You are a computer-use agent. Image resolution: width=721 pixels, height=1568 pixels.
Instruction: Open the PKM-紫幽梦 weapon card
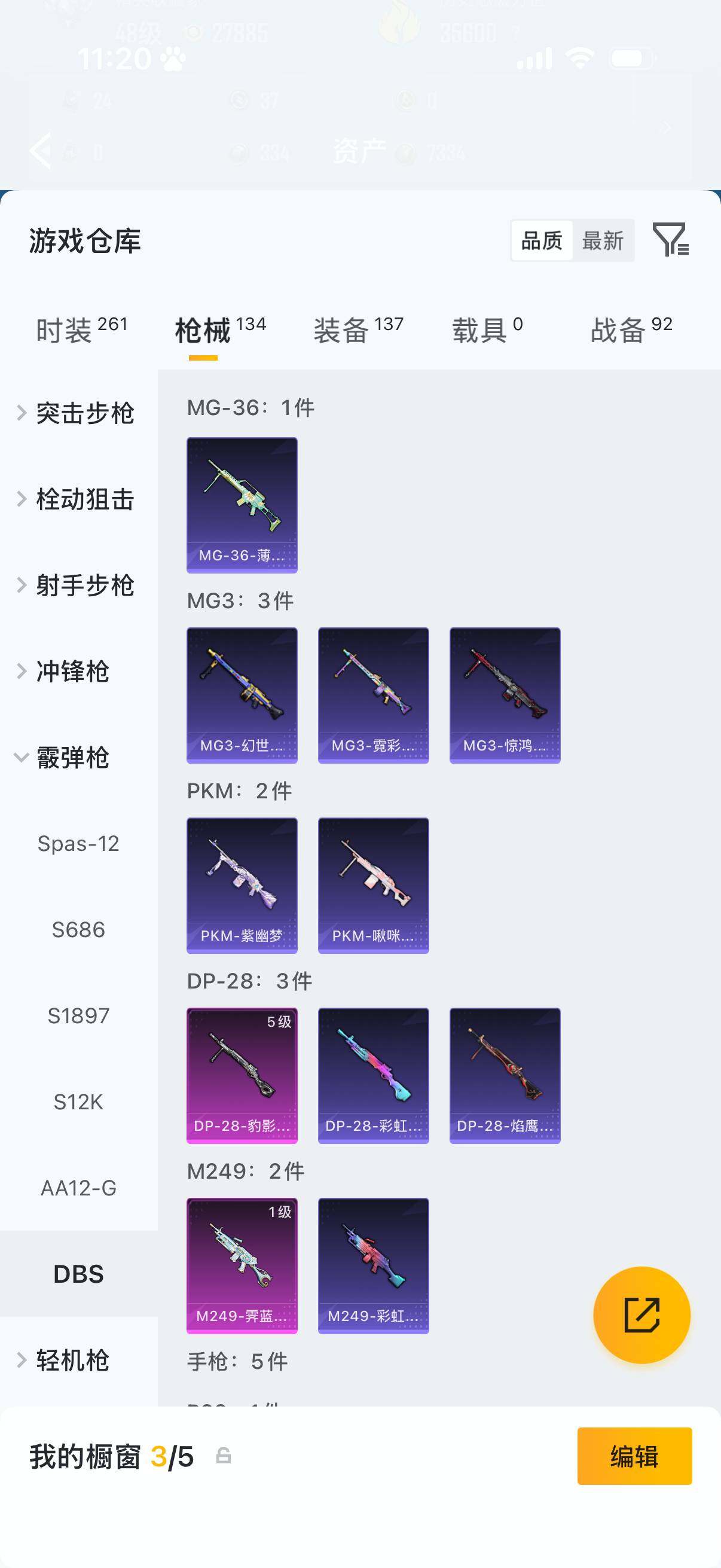(x=242, y=886)
